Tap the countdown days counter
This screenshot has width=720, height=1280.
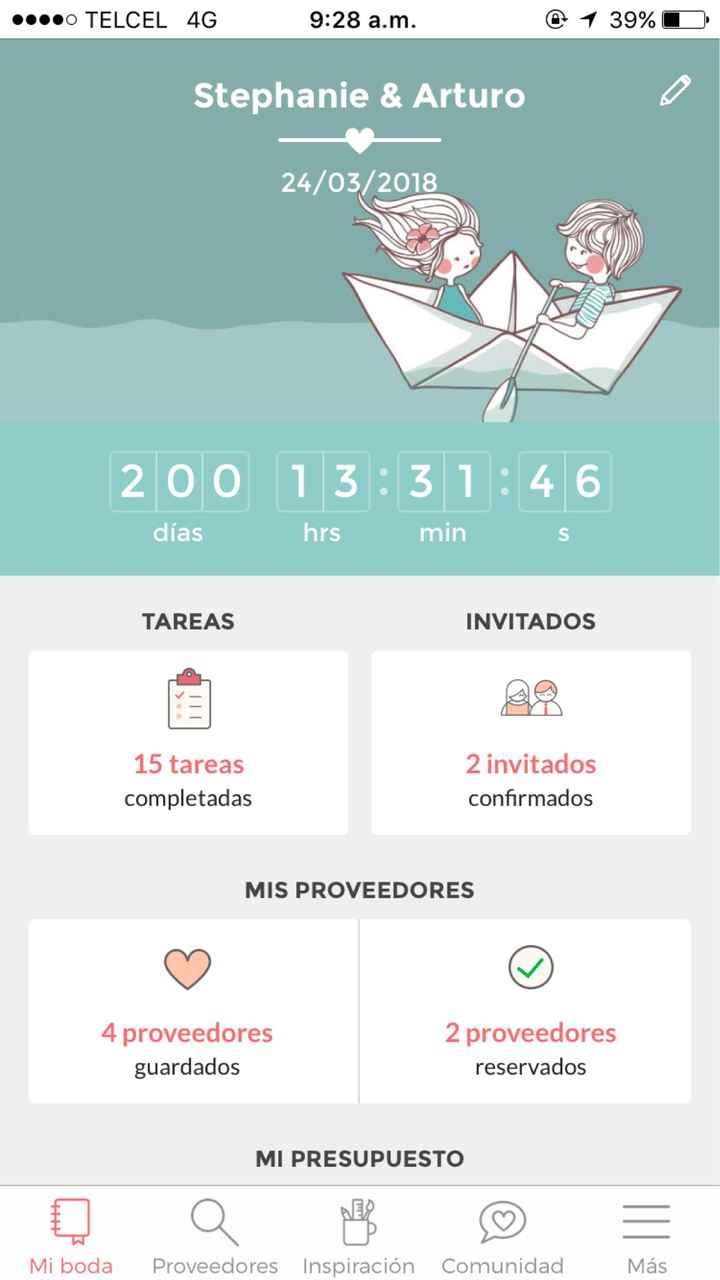[178, 483]
